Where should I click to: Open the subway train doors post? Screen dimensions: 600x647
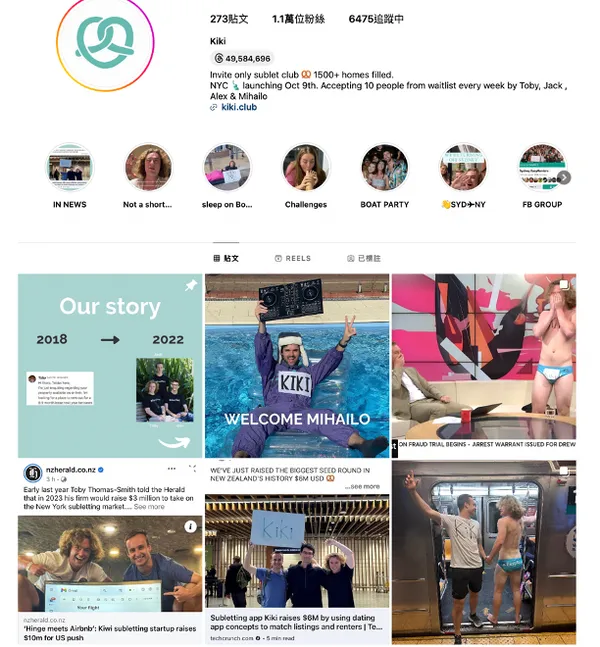[x=484, y=552]
